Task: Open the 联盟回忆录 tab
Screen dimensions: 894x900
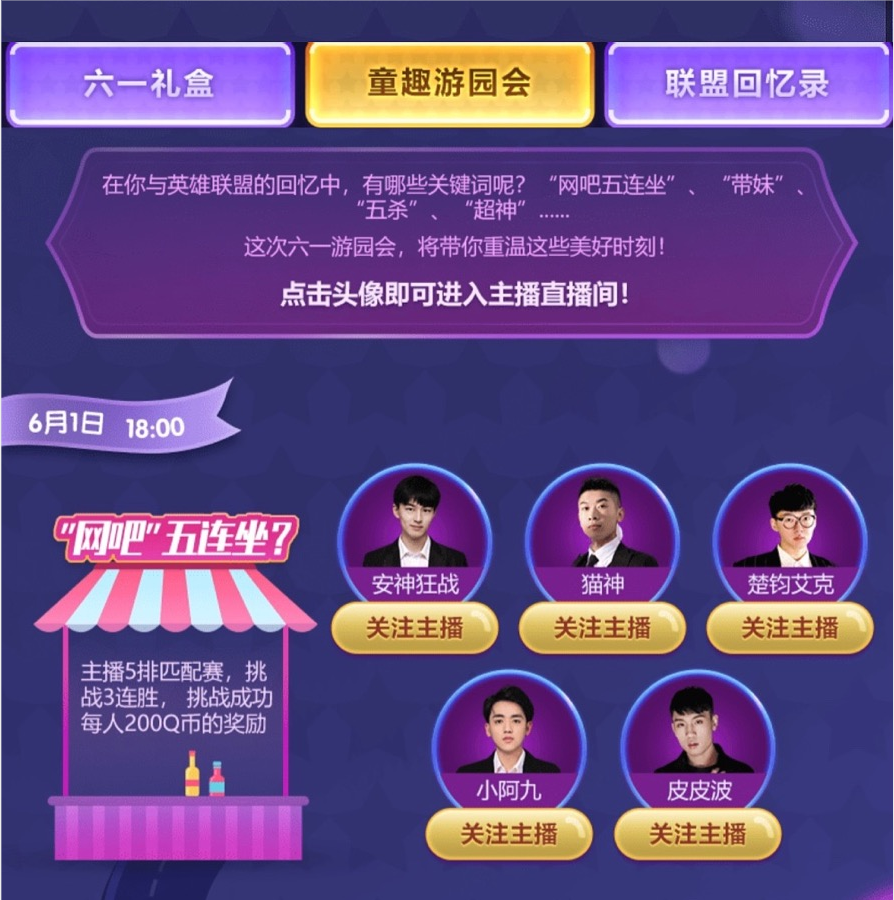Action: tap(747, 84)
